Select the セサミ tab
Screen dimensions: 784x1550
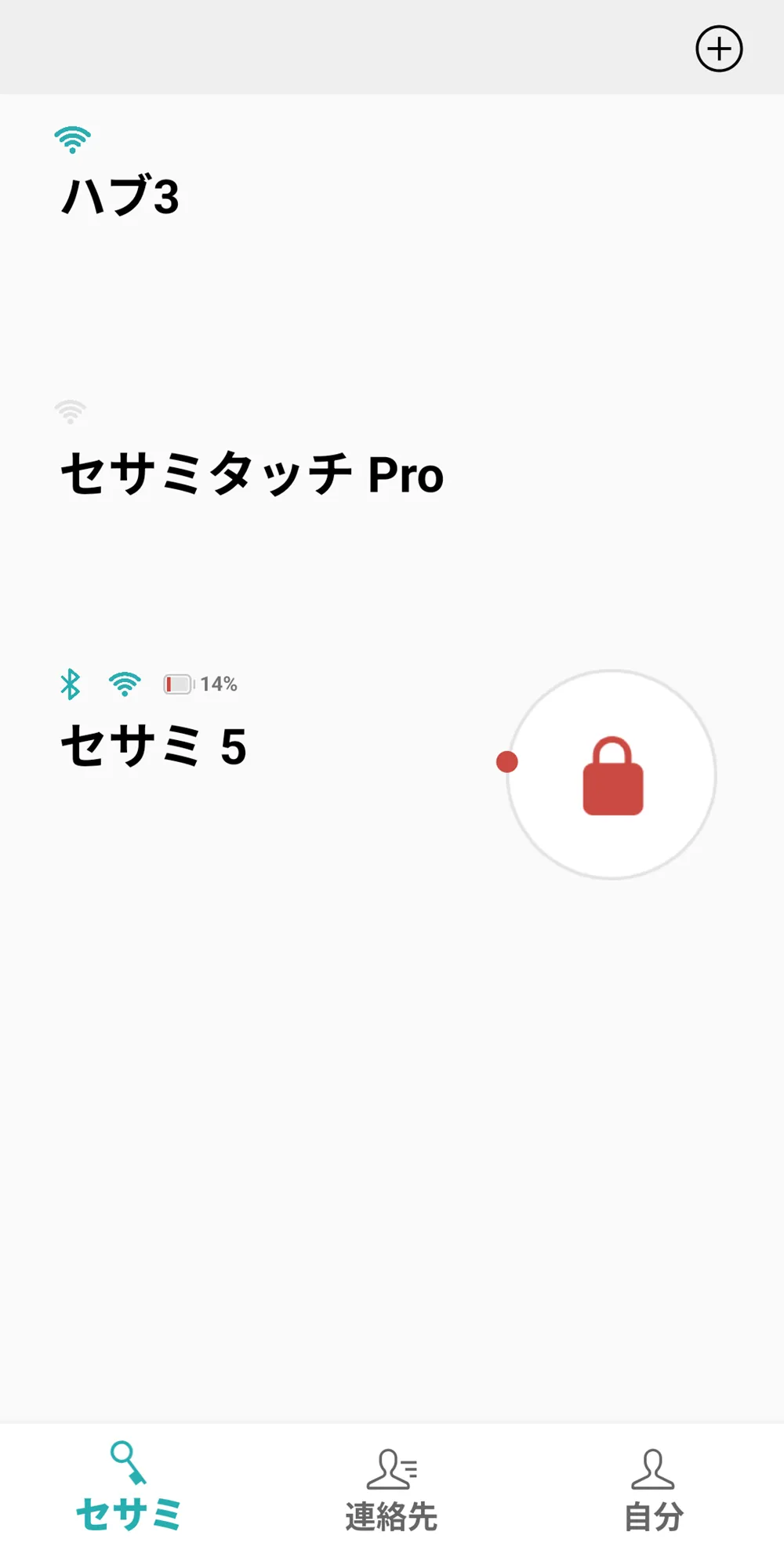point(129,1486)
